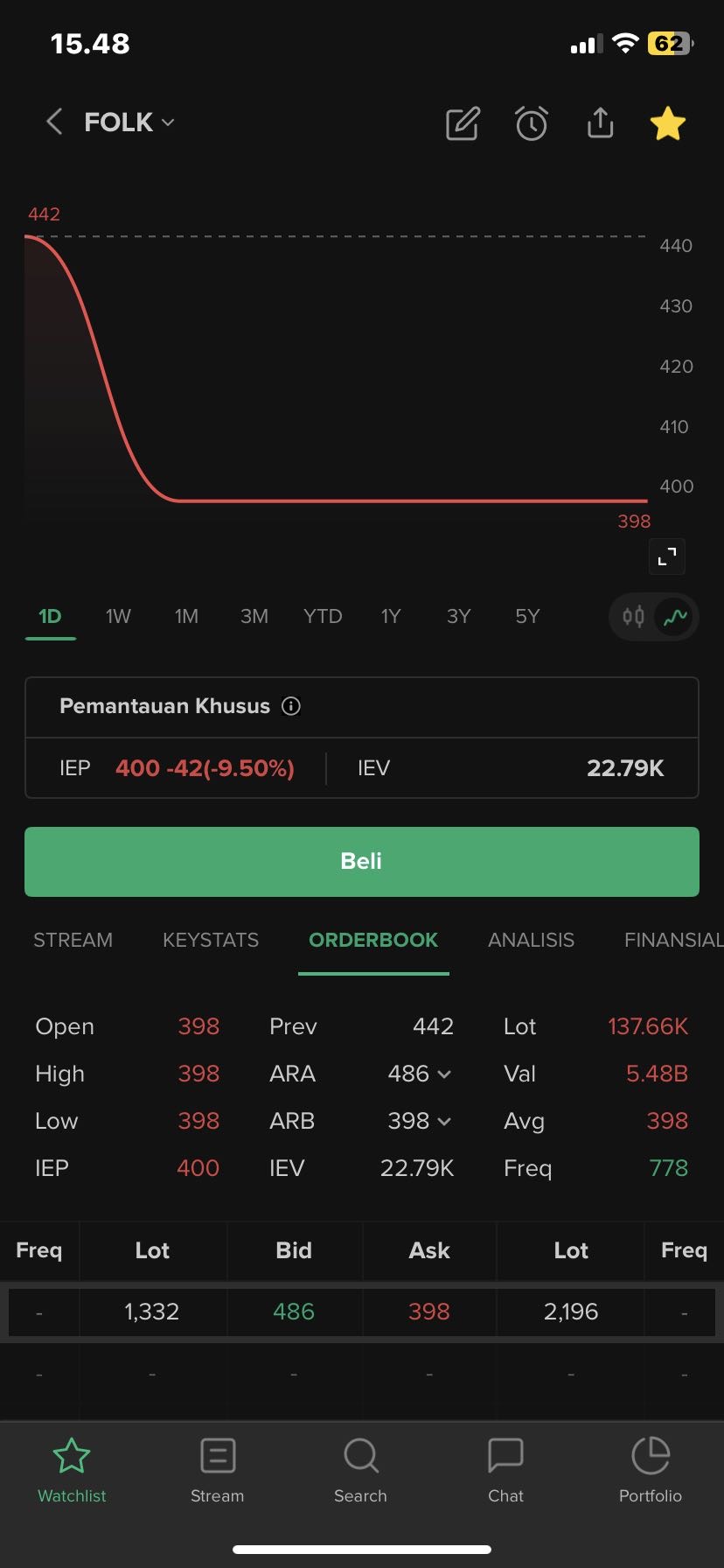The image size is (724, 1568).
Task: Show the YTD chart range
Action: coord(323,617)
